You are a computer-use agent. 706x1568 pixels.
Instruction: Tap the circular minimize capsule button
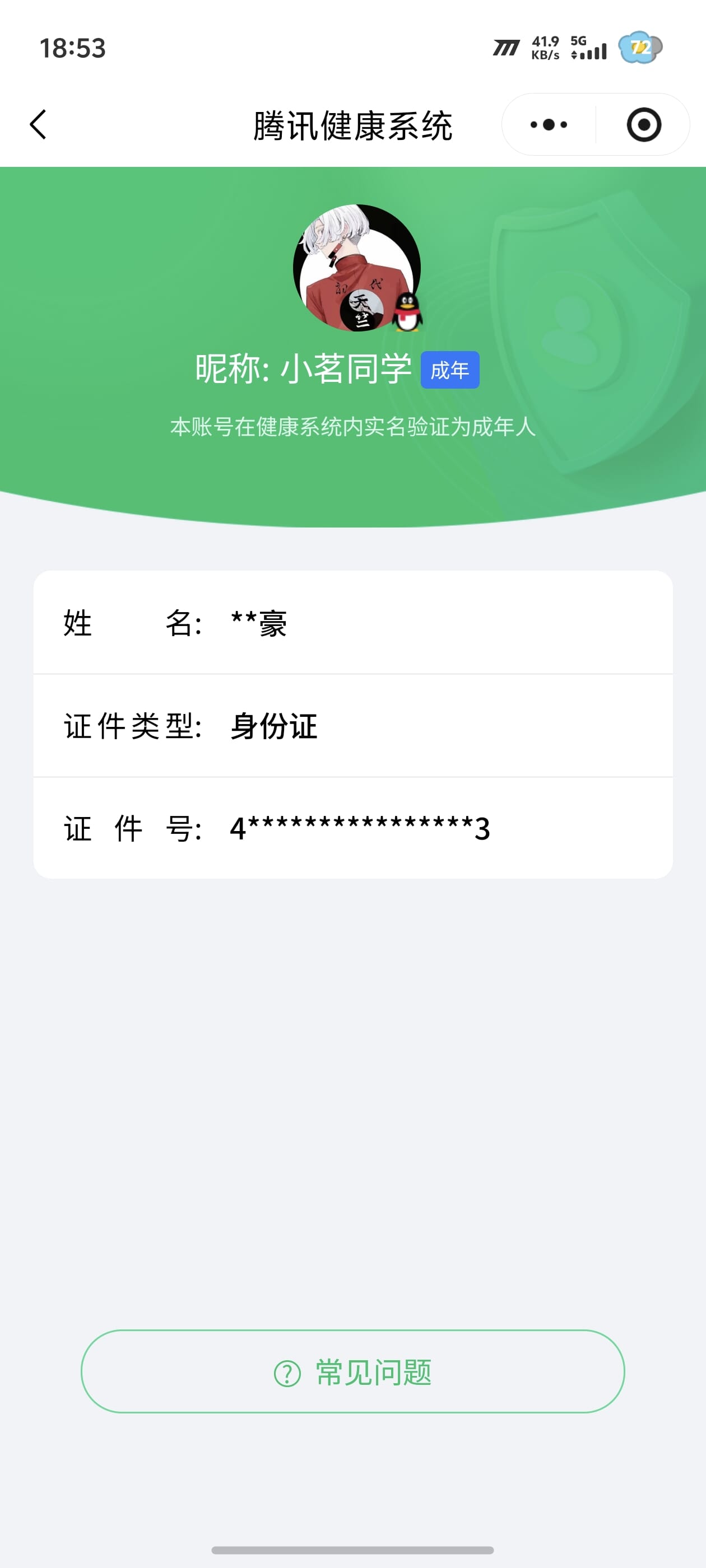[x=644, y=125]
